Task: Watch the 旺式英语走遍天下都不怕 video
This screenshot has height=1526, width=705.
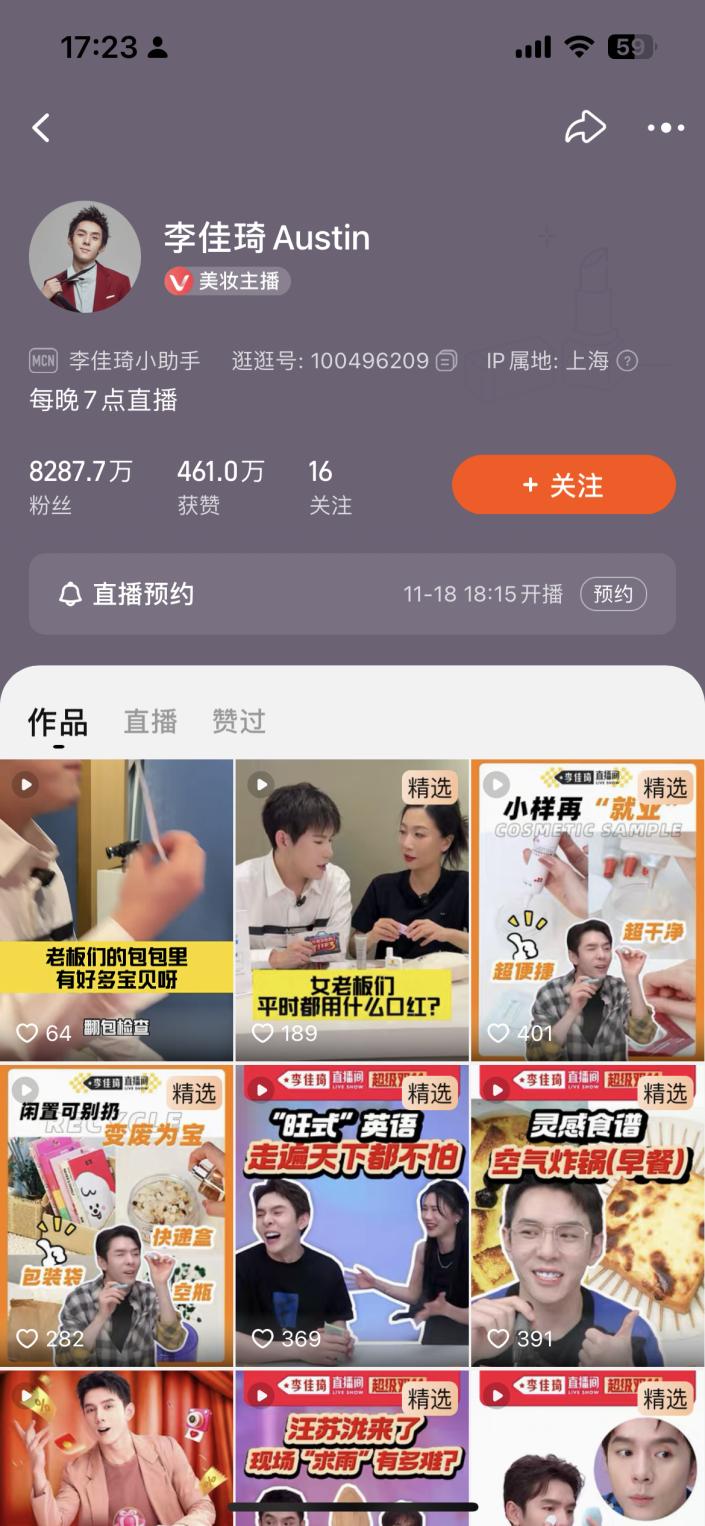Action: tap(352, 1215)
